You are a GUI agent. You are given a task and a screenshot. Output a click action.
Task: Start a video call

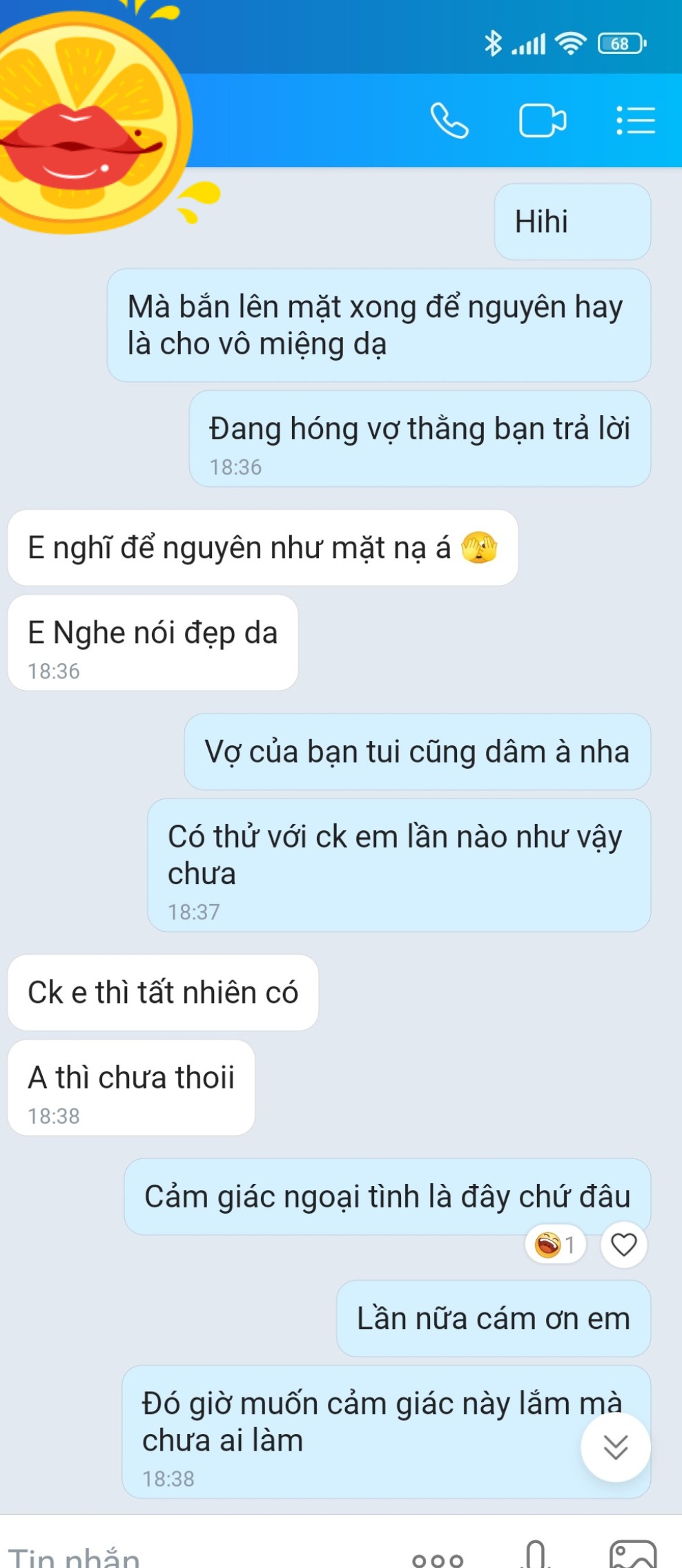(542, 121)
